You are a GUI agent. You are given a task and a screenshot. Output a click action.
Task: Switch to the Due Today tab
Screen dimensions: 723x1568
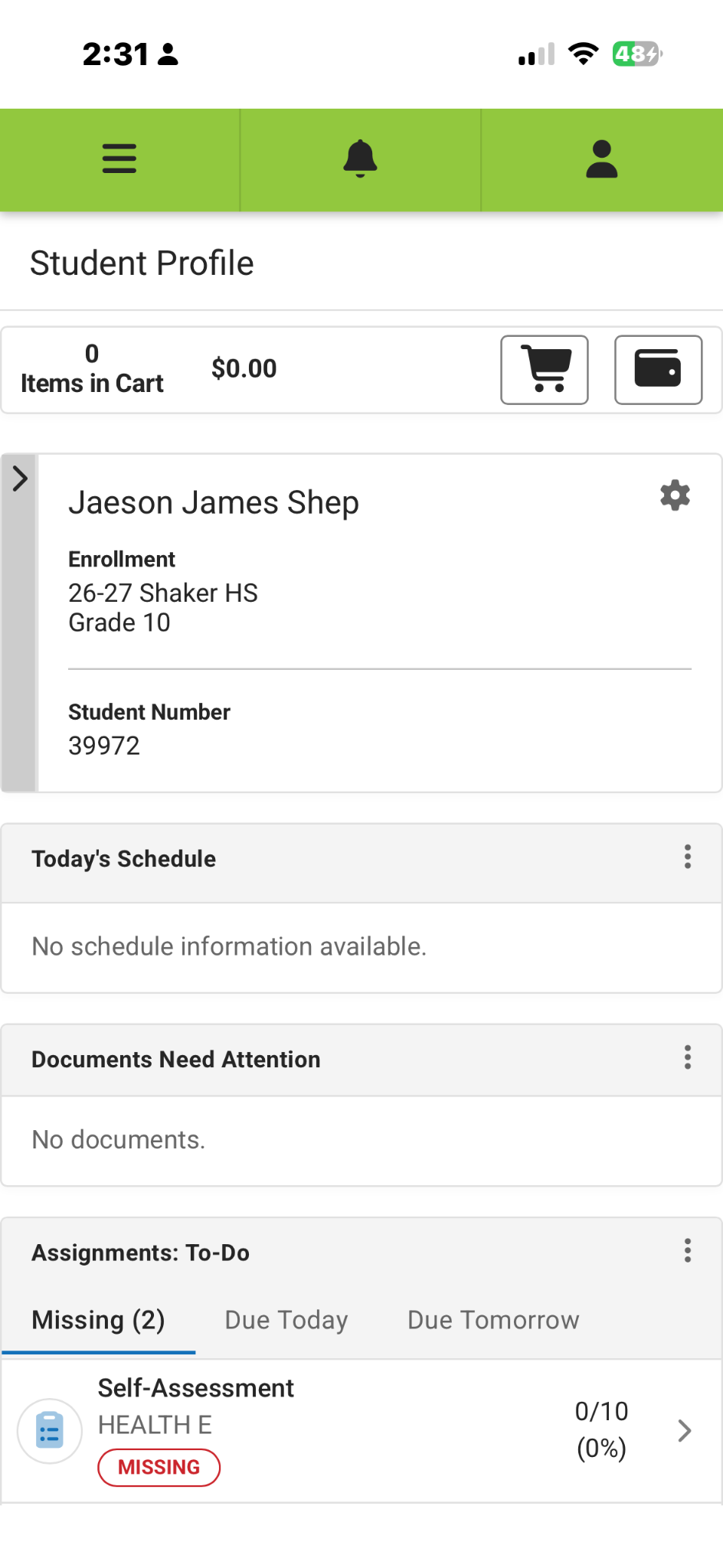(286, 1320)
